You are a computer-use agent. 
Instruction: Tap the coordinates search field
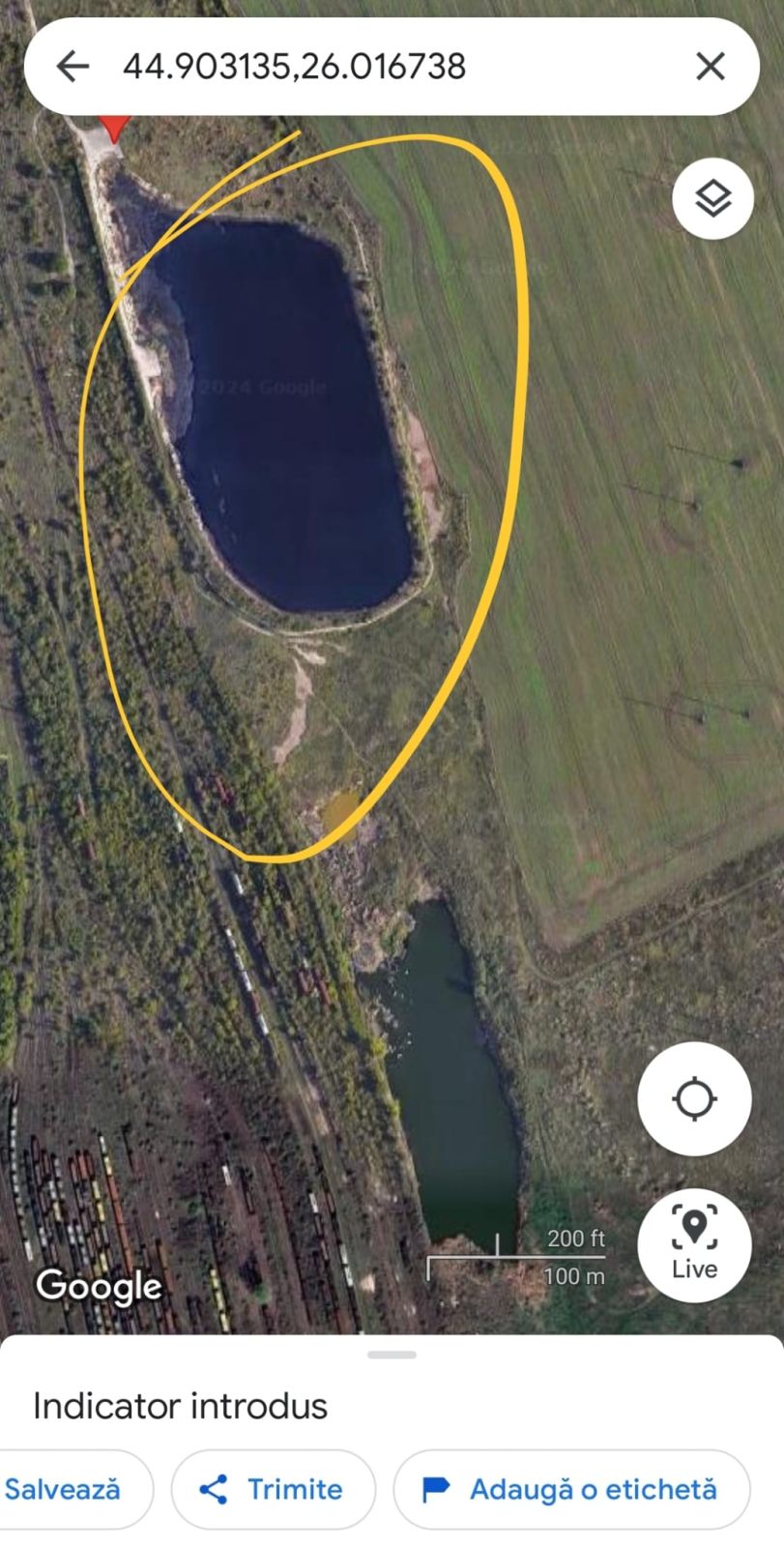[x=295, y=66]
